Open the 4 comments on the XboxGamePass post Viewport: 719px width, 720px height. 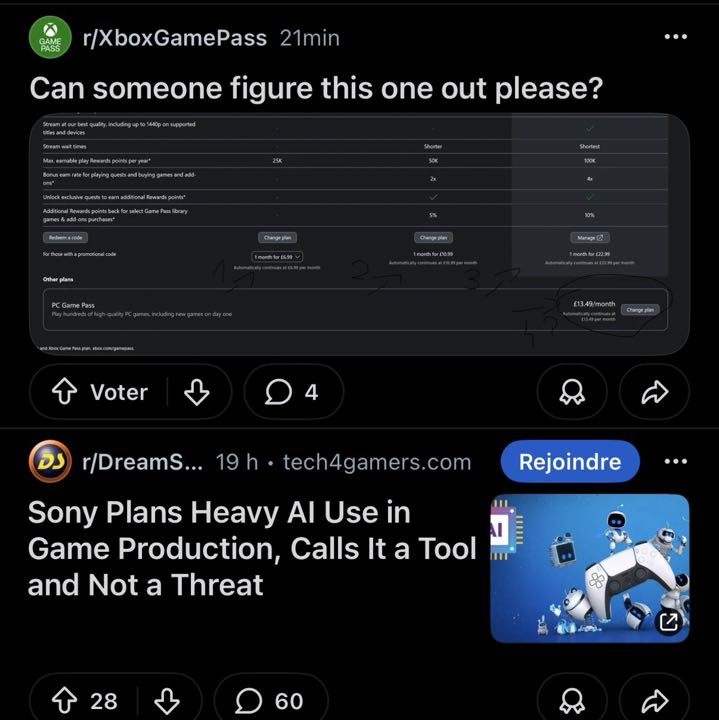[293, 392]
